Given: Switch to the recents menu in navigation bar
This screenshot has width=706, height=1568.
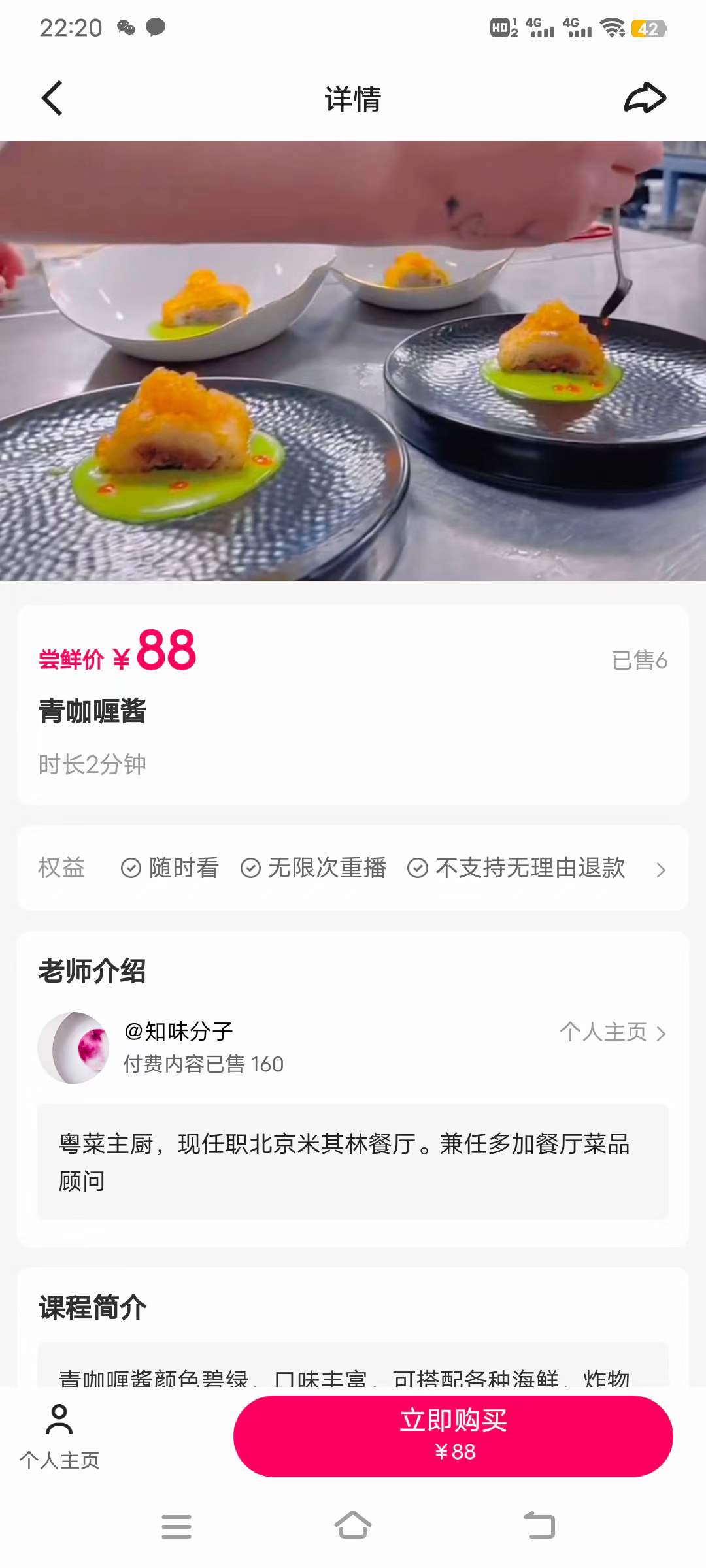Looking at the screenshot, I should (176, 1527).
